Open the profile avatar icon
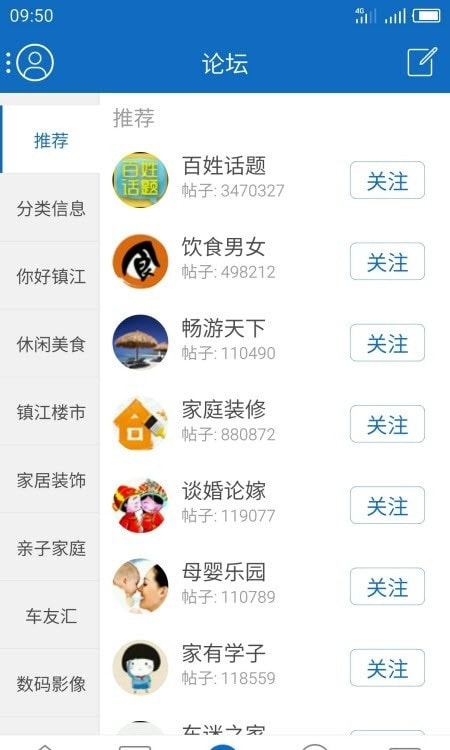The height and width of the screenshot is (750, 450). pyautogui.click(x=34, y=62)
